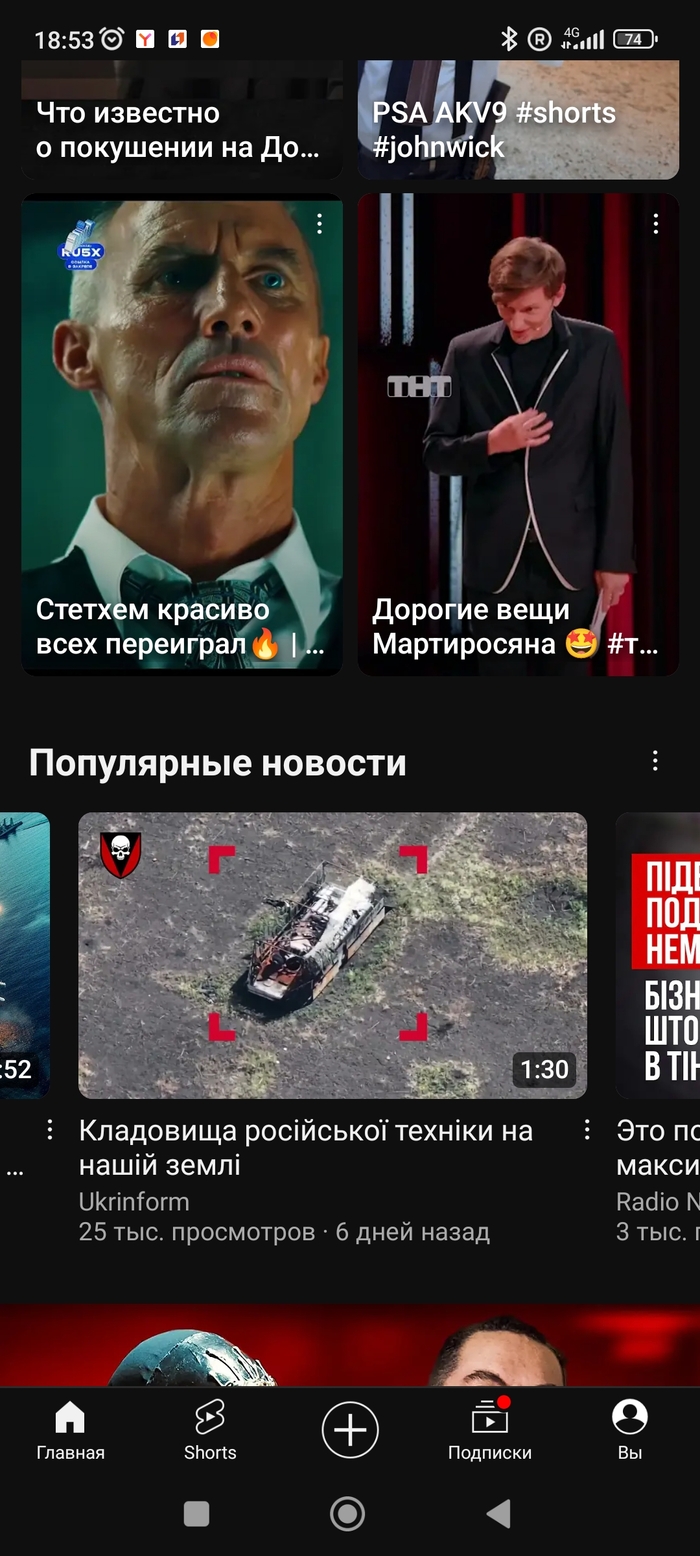Open the Вы profile tab
The image size is (700, 1556).
click(x=630, y=1430)
